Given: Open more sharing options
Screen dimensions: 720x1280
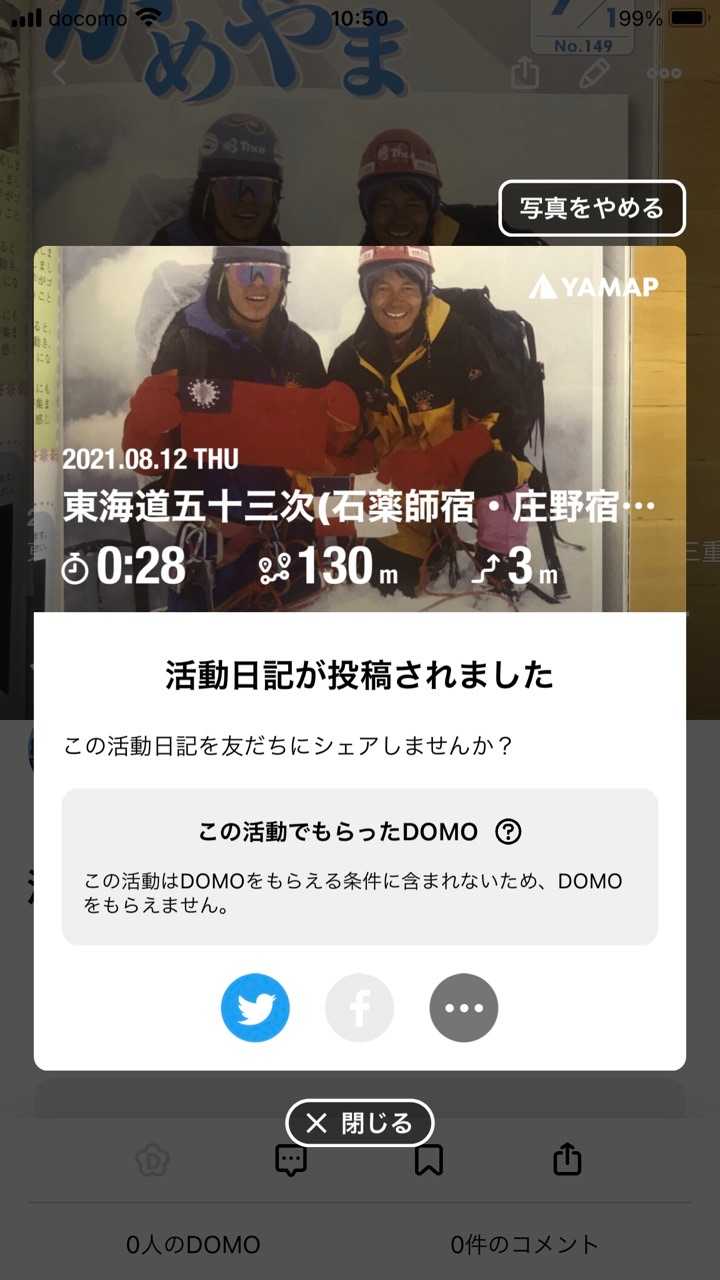Looking at the screenshot, I should (464, 1008).
